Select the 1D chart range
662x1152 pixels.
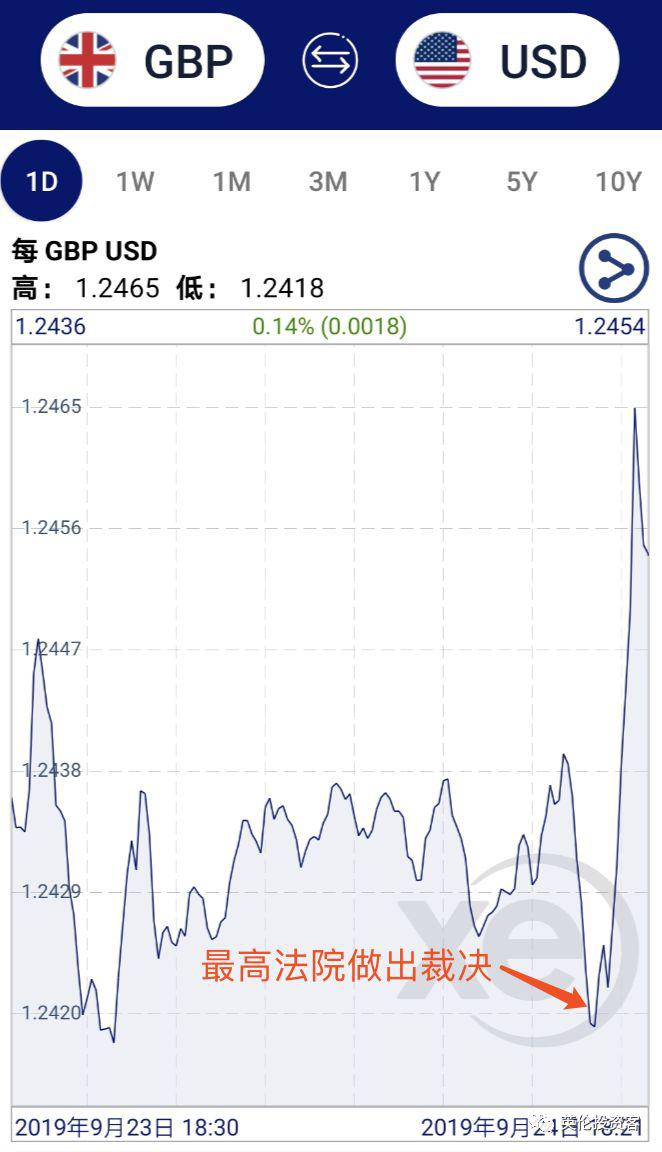tap(41, 181)
